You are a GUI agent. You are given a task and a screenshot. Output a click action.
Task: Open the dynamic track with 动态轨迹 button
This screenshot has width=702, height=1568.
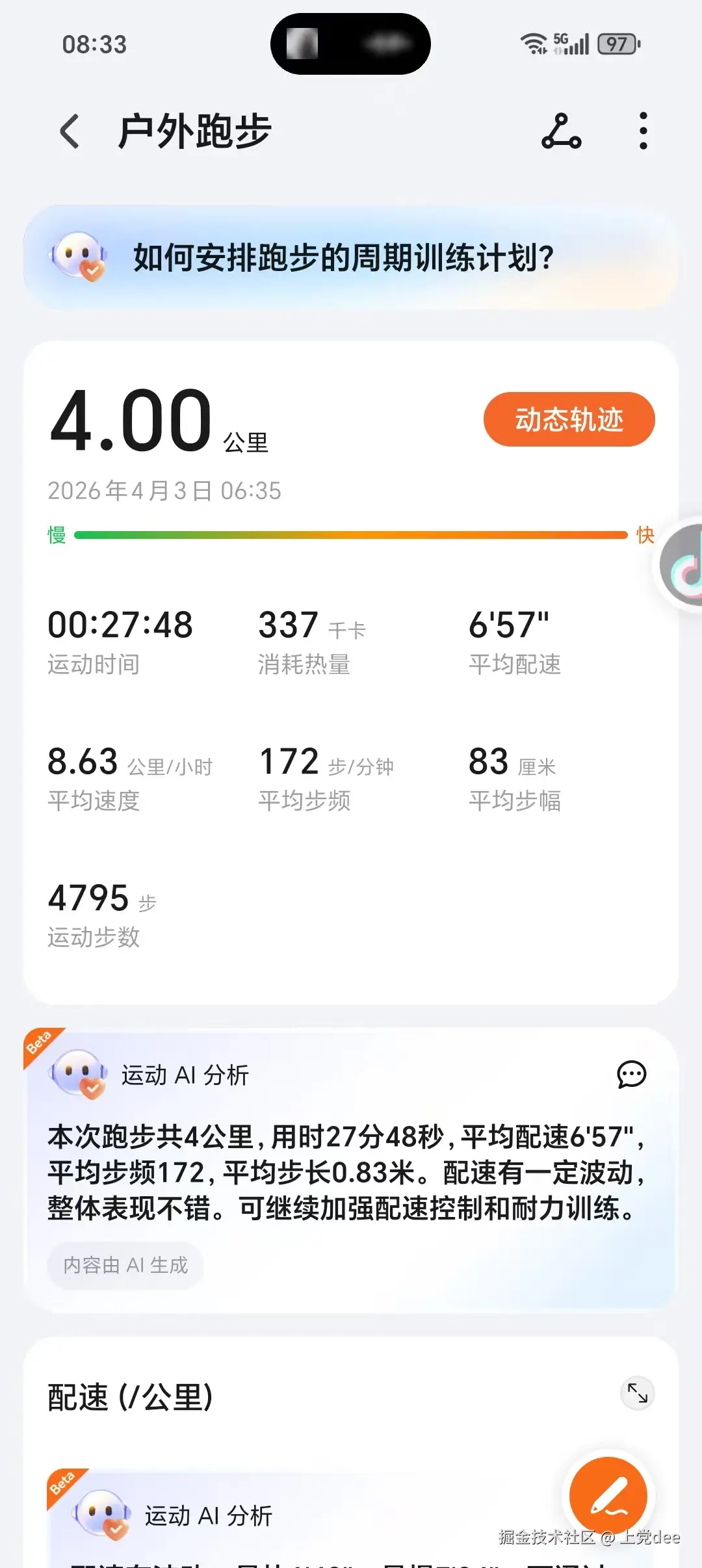tap(568, 420)
